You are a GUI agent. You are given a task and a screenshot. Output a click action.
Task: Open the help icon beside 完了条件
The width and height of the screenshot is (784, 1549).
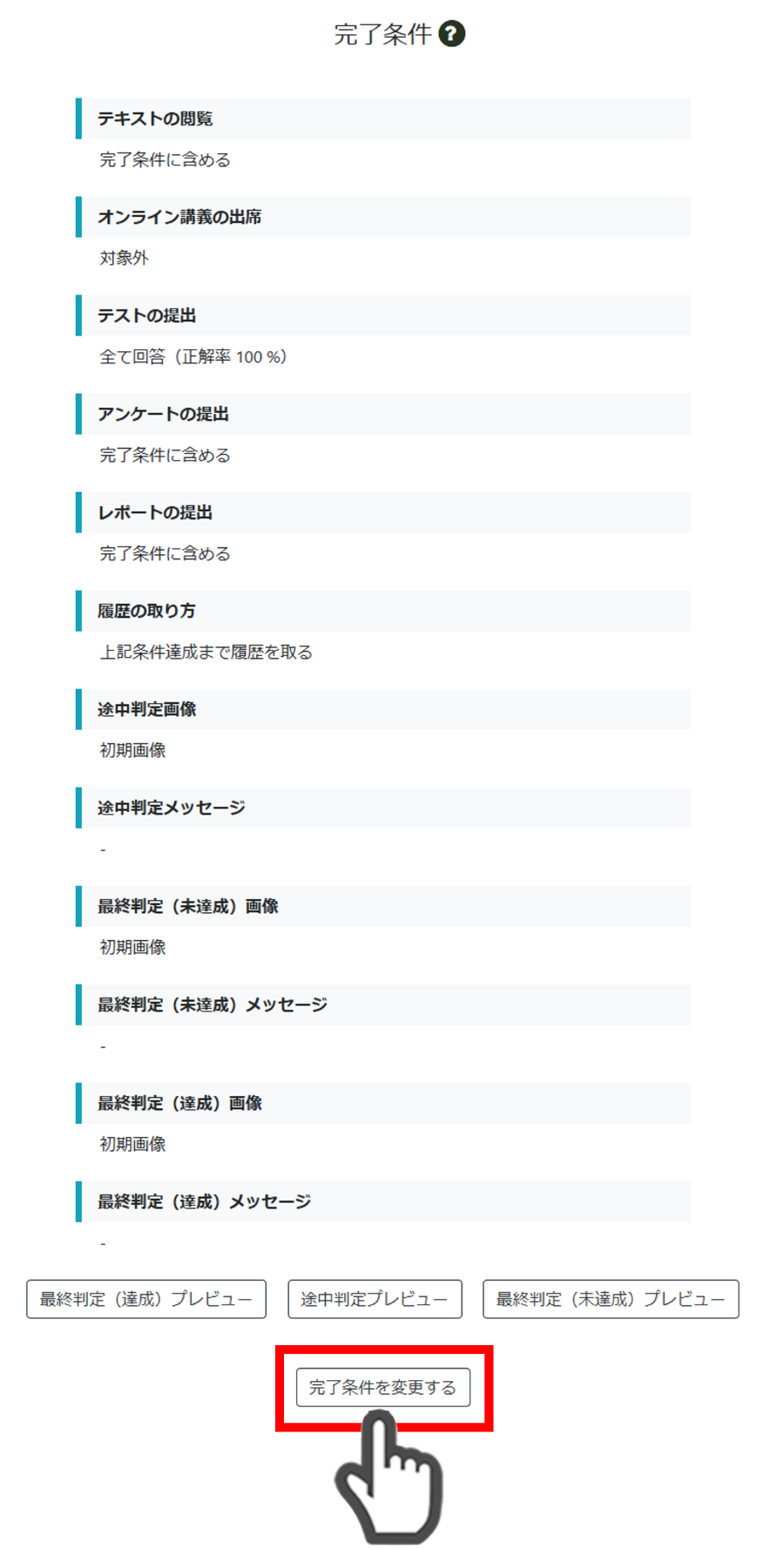point(451,34)
